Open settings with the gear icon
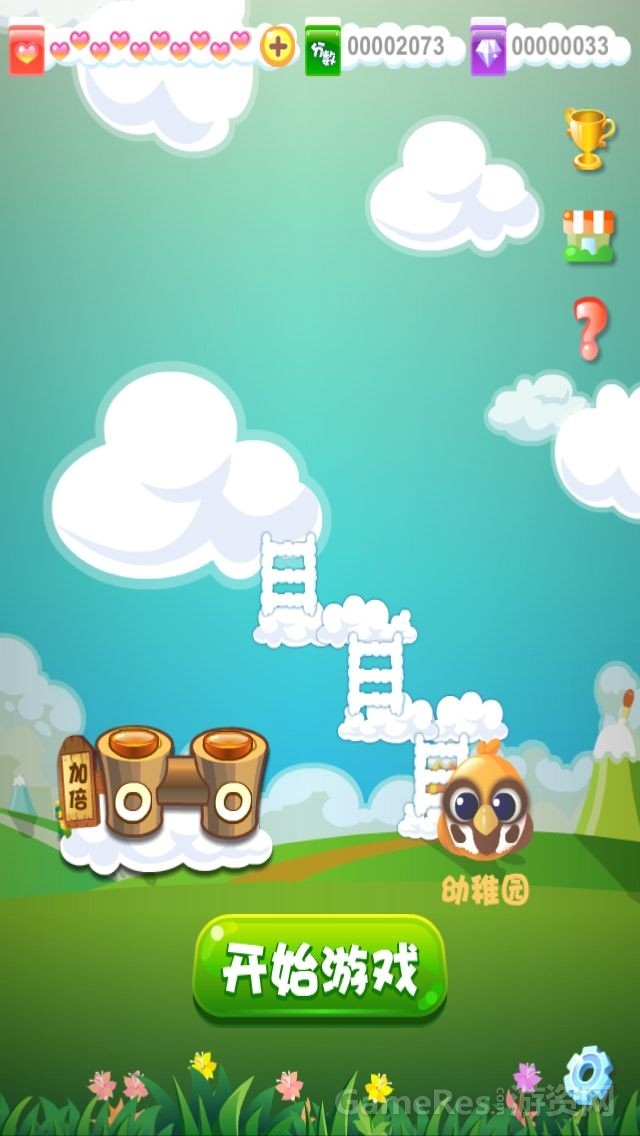This screenshot has width=640, height=1136. coord(587,1077)
